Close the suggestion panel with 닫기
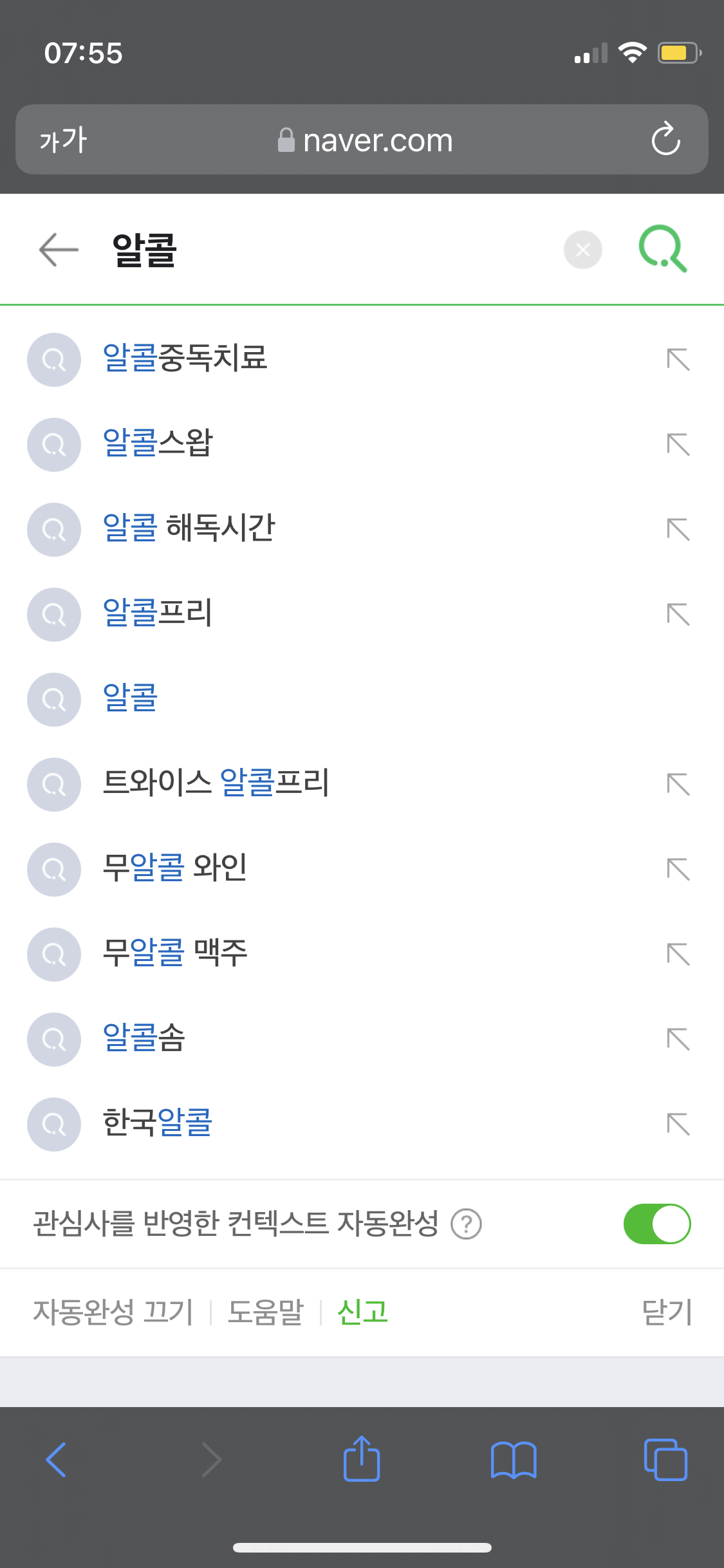The height and width of the screenshot is (1568, 724). coord(667,1312)
